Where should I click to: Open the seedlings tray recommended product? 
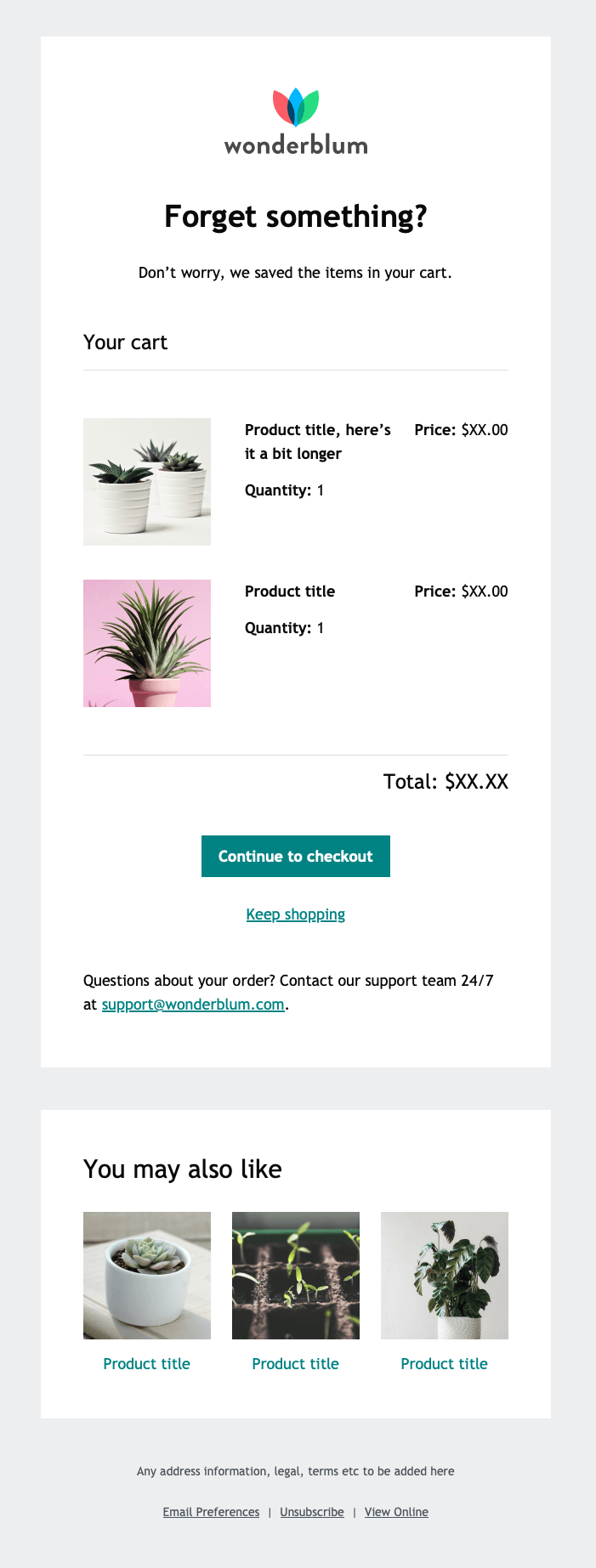click(295, 1275)
